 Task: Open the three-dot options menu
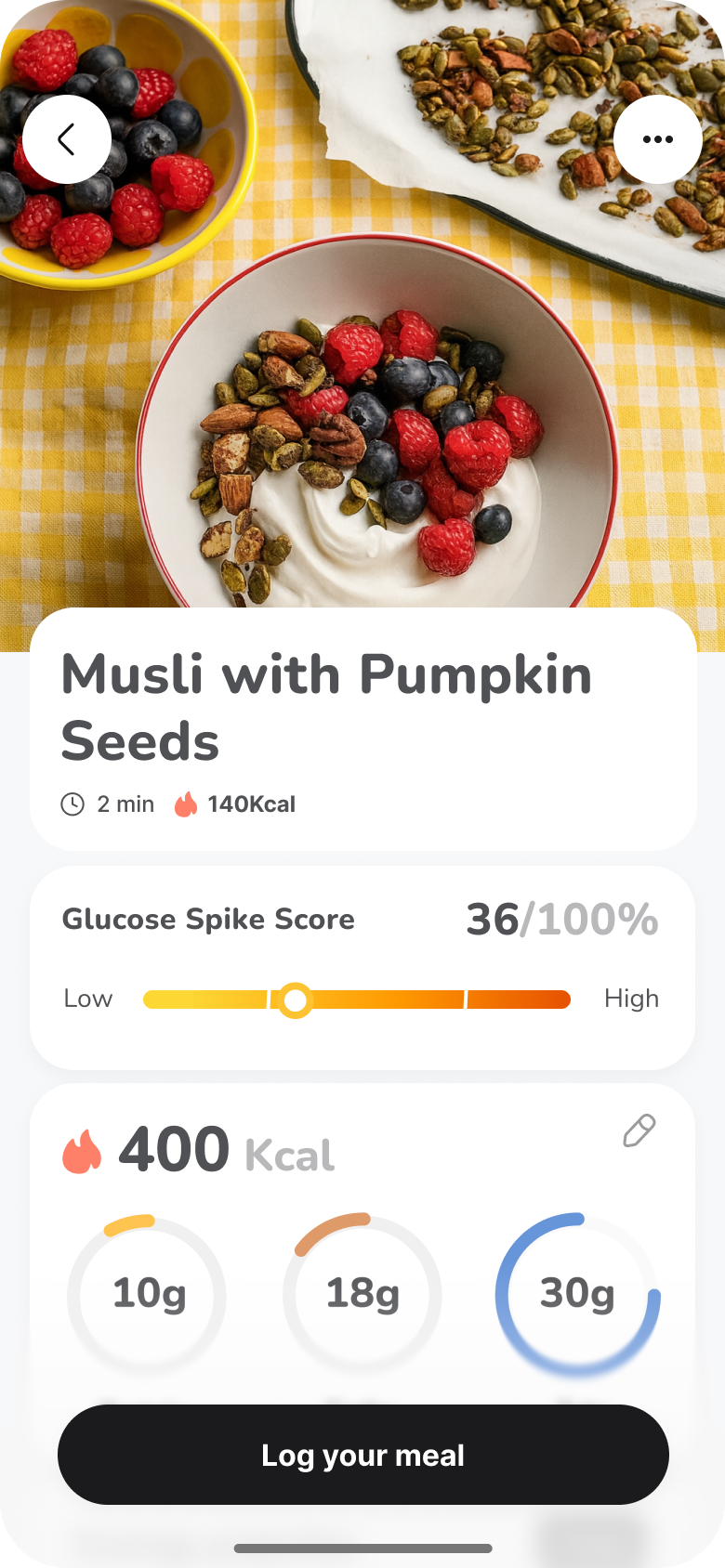click(658, 138)
